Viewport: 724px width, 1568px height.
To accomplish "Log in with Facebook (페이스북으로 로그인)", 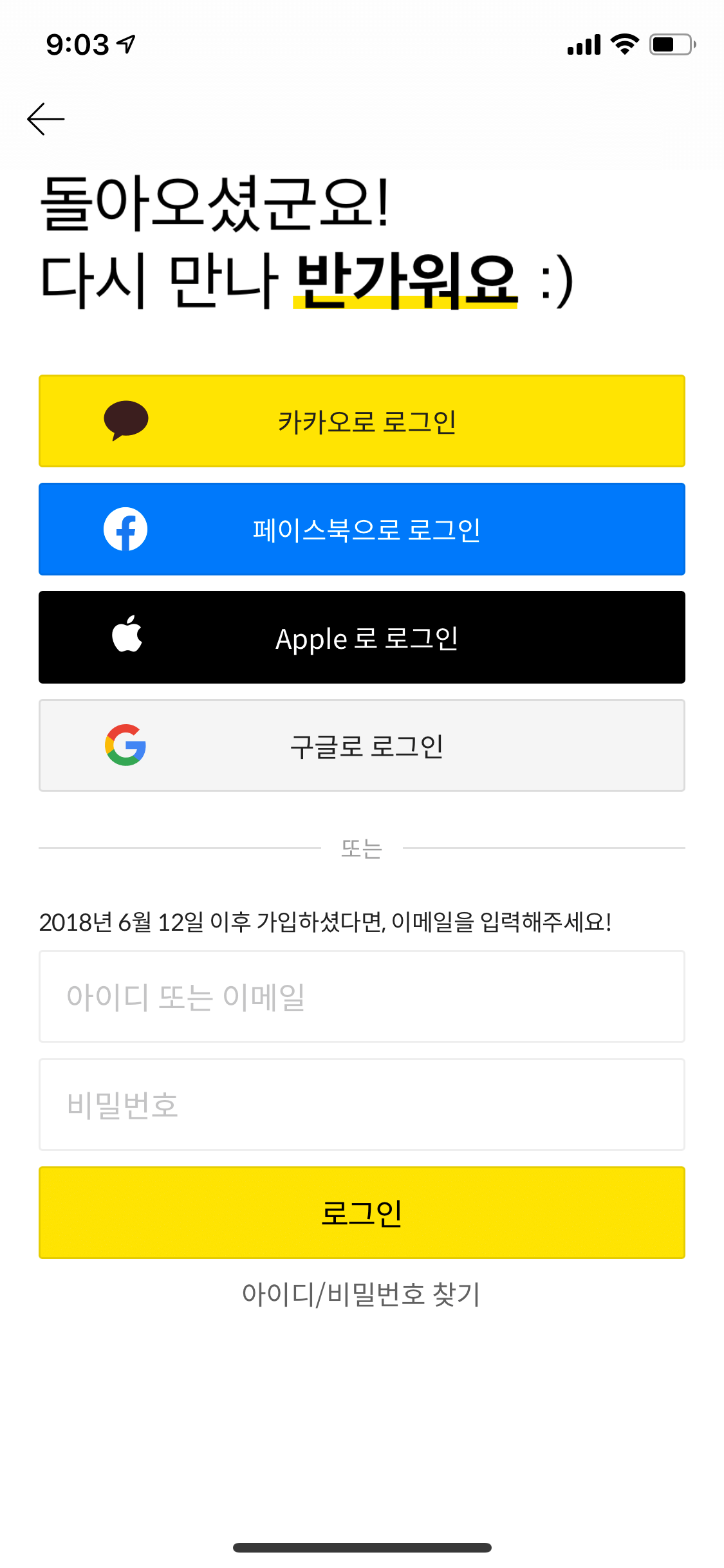I will (x=362, y=529).
